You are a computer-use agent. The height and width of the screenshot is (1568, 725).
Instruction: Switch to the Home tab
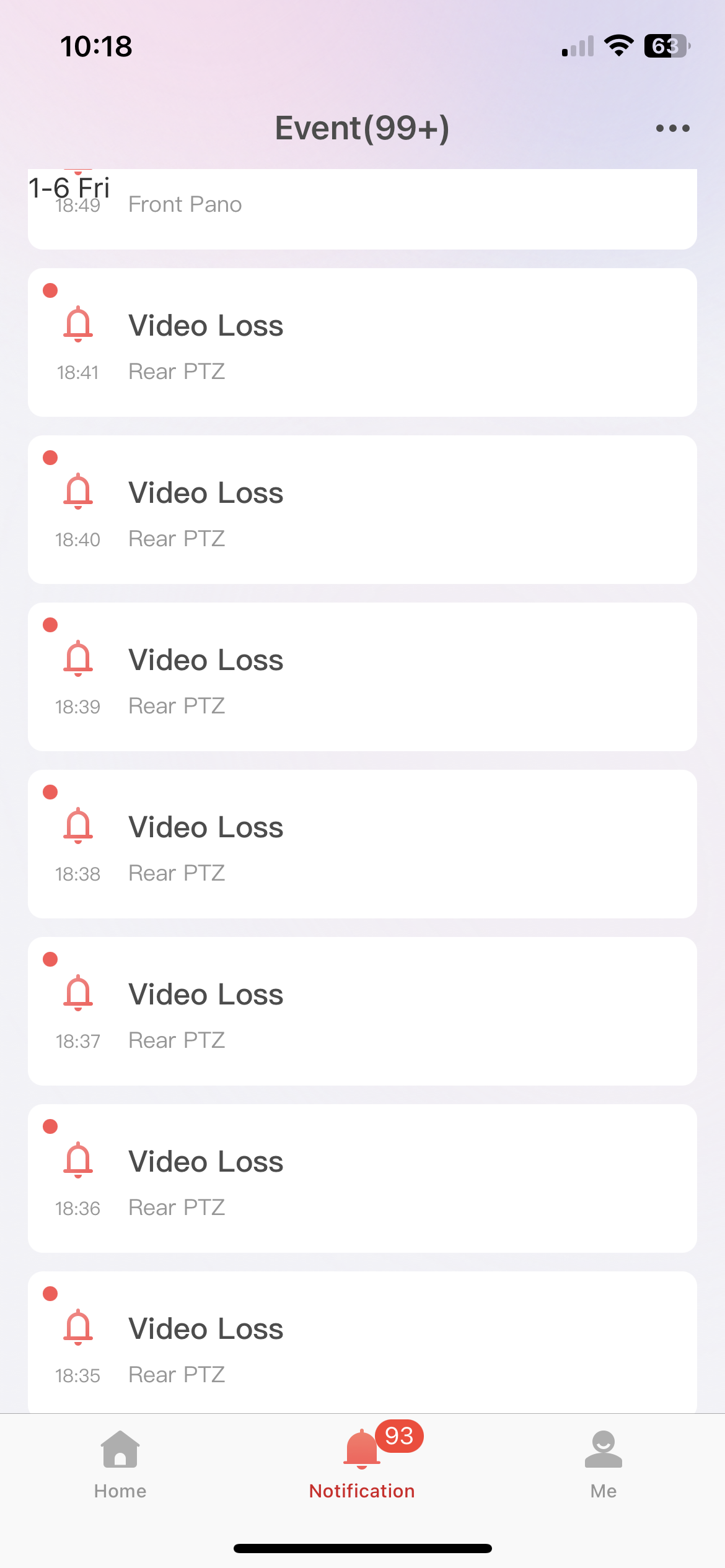[120, 1465]
